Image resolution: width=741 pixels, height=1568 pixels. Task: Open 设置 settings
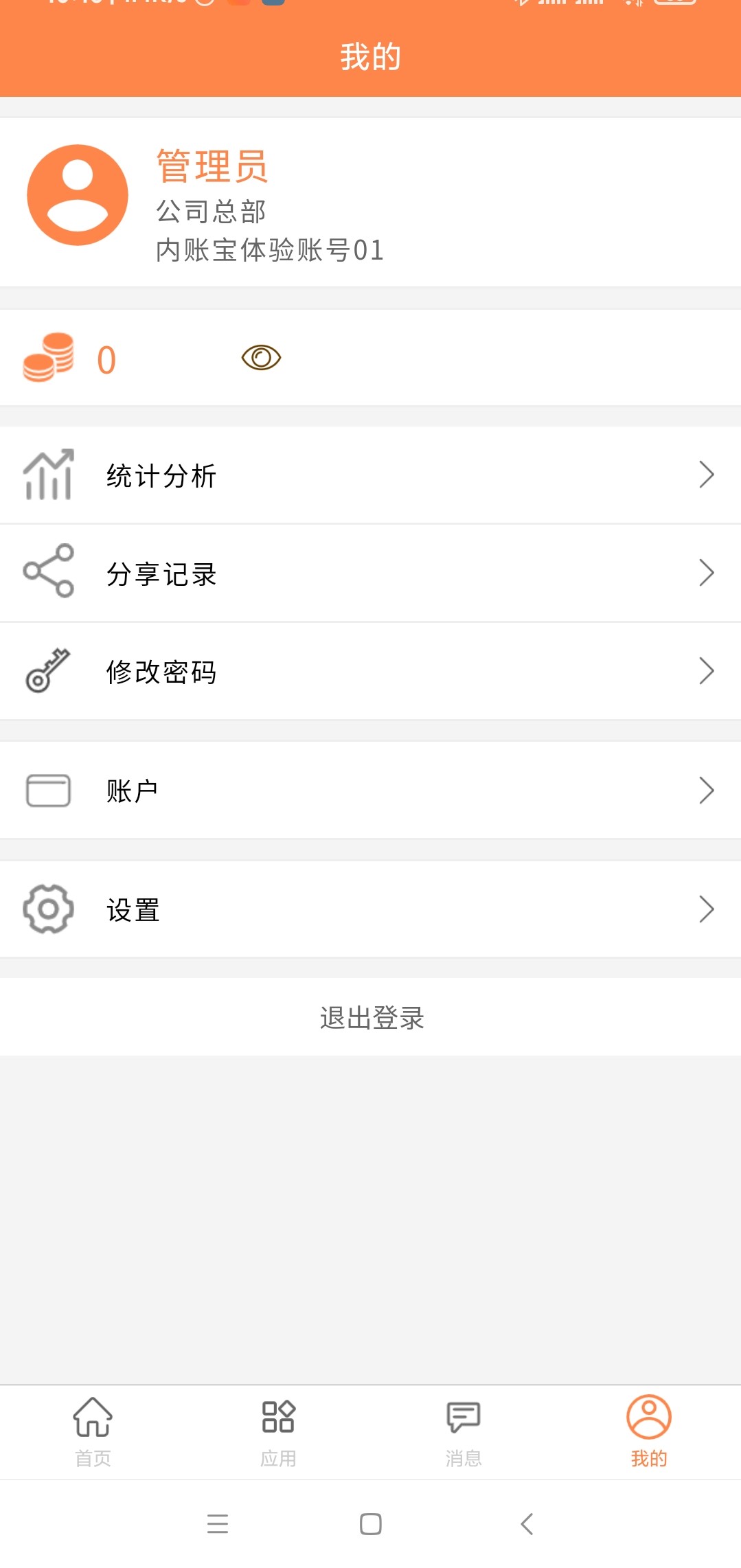[370, 909]
